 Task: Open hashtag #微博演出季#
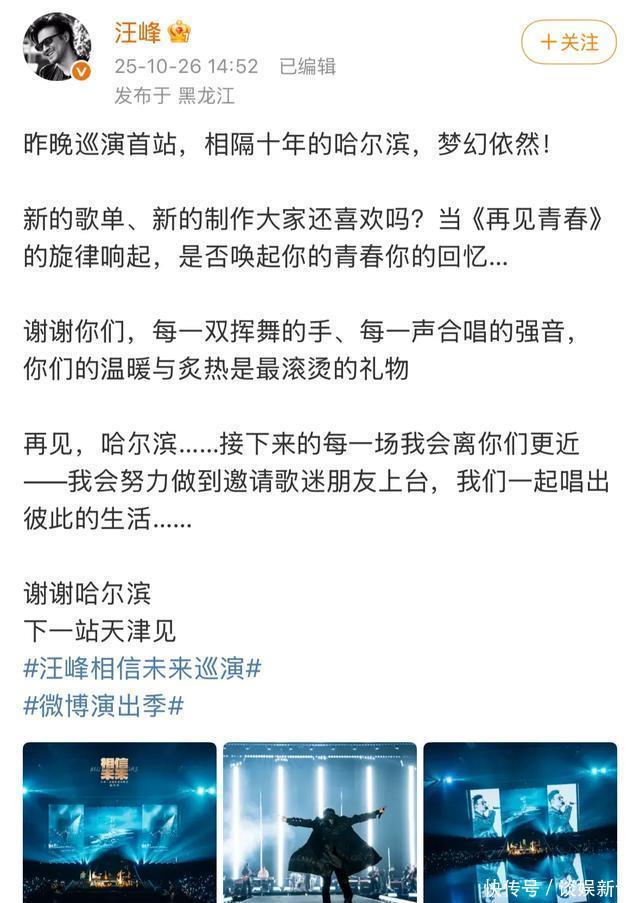pyautogui.click(x=103, y=705)
